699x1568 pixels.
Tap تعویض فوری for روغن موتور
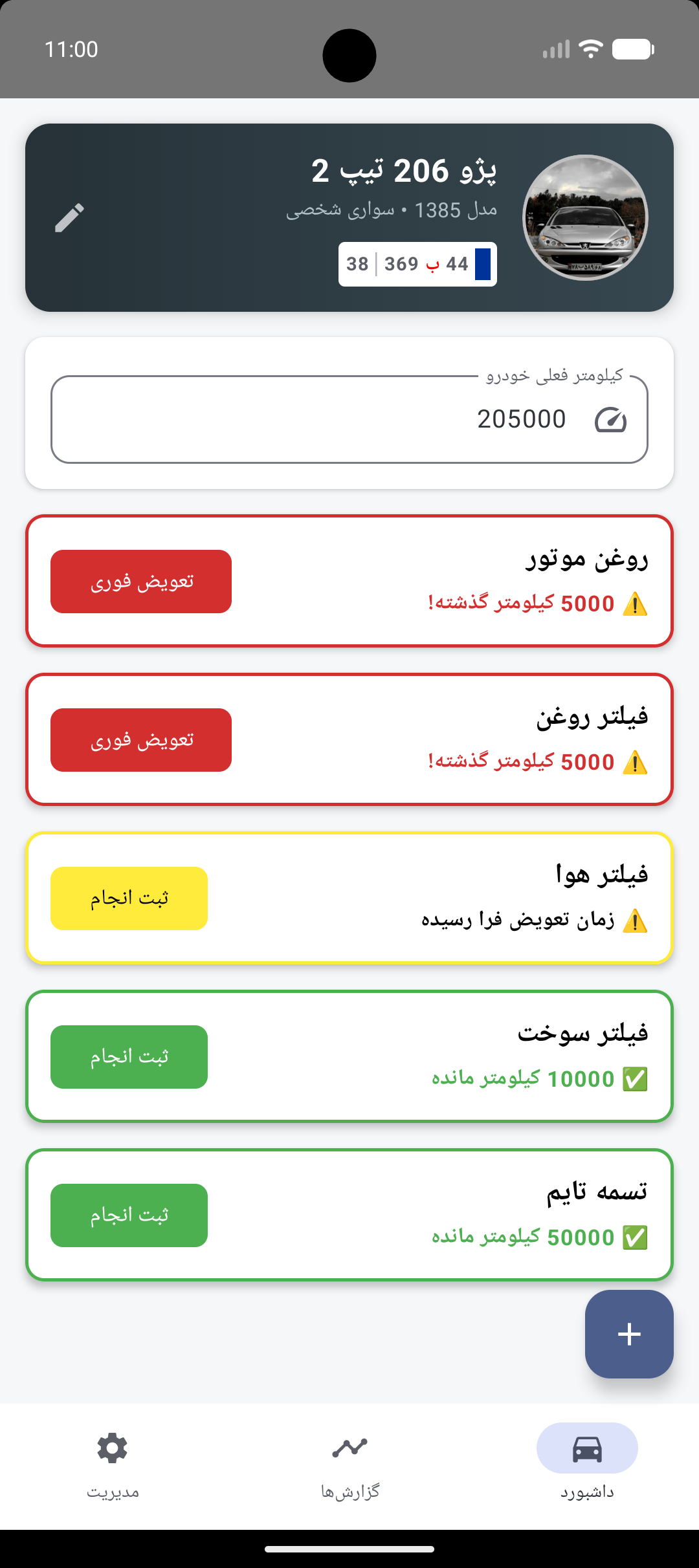(x=141, y=582)
